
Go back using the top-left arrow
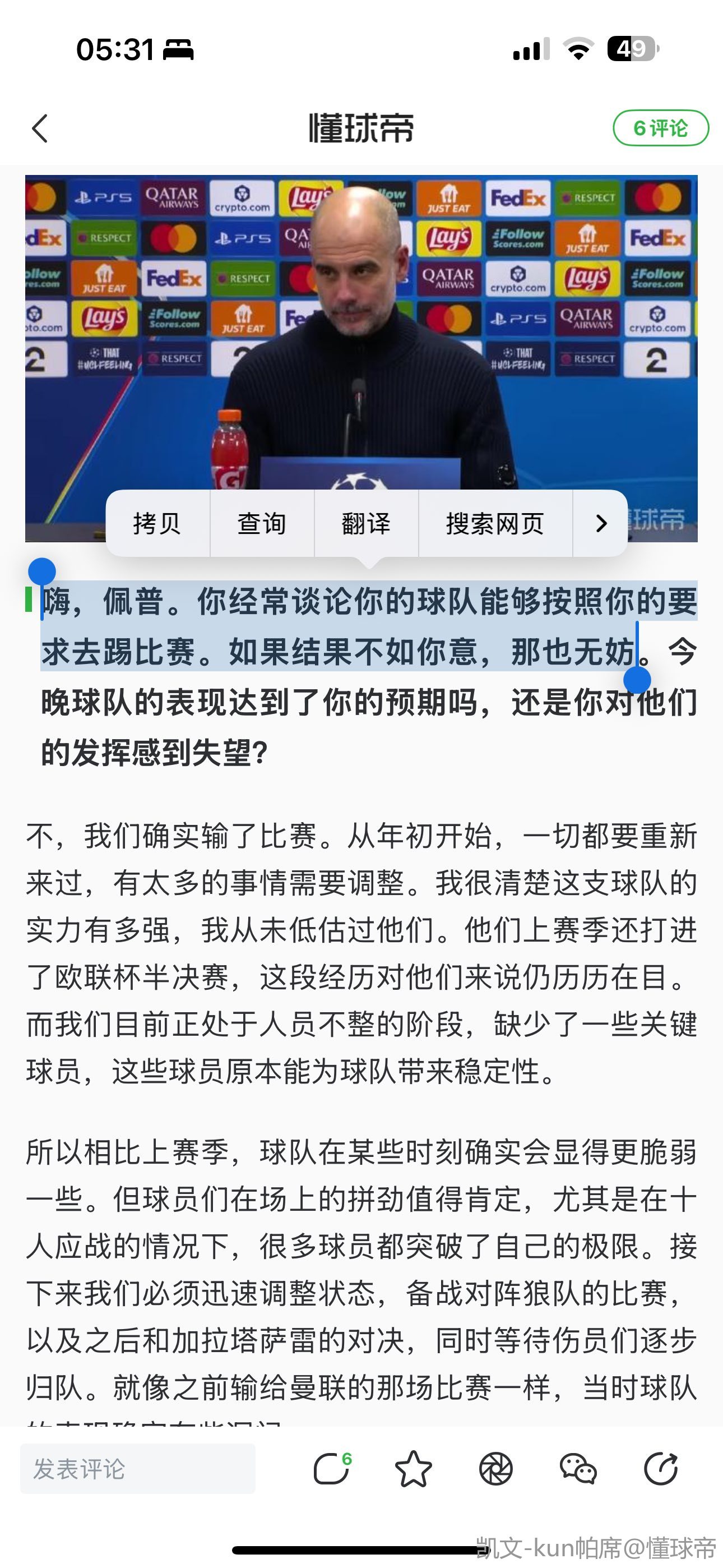tap(40, 128)
